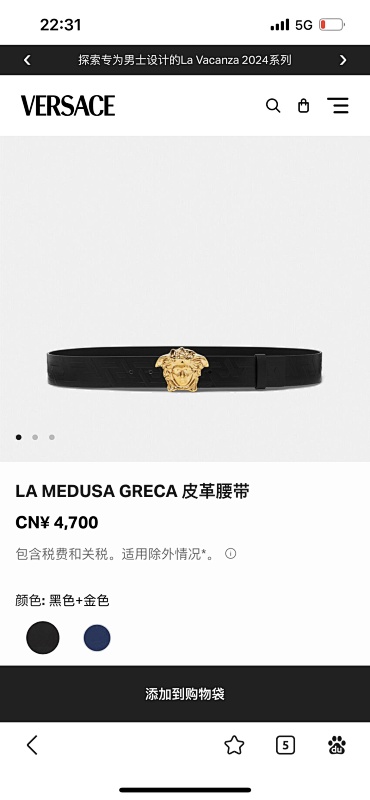Image resolution: width=370 pixels, height=800 pixels.
Task: Advance to the next promo banner message
Action: click(x=343, y=60)
